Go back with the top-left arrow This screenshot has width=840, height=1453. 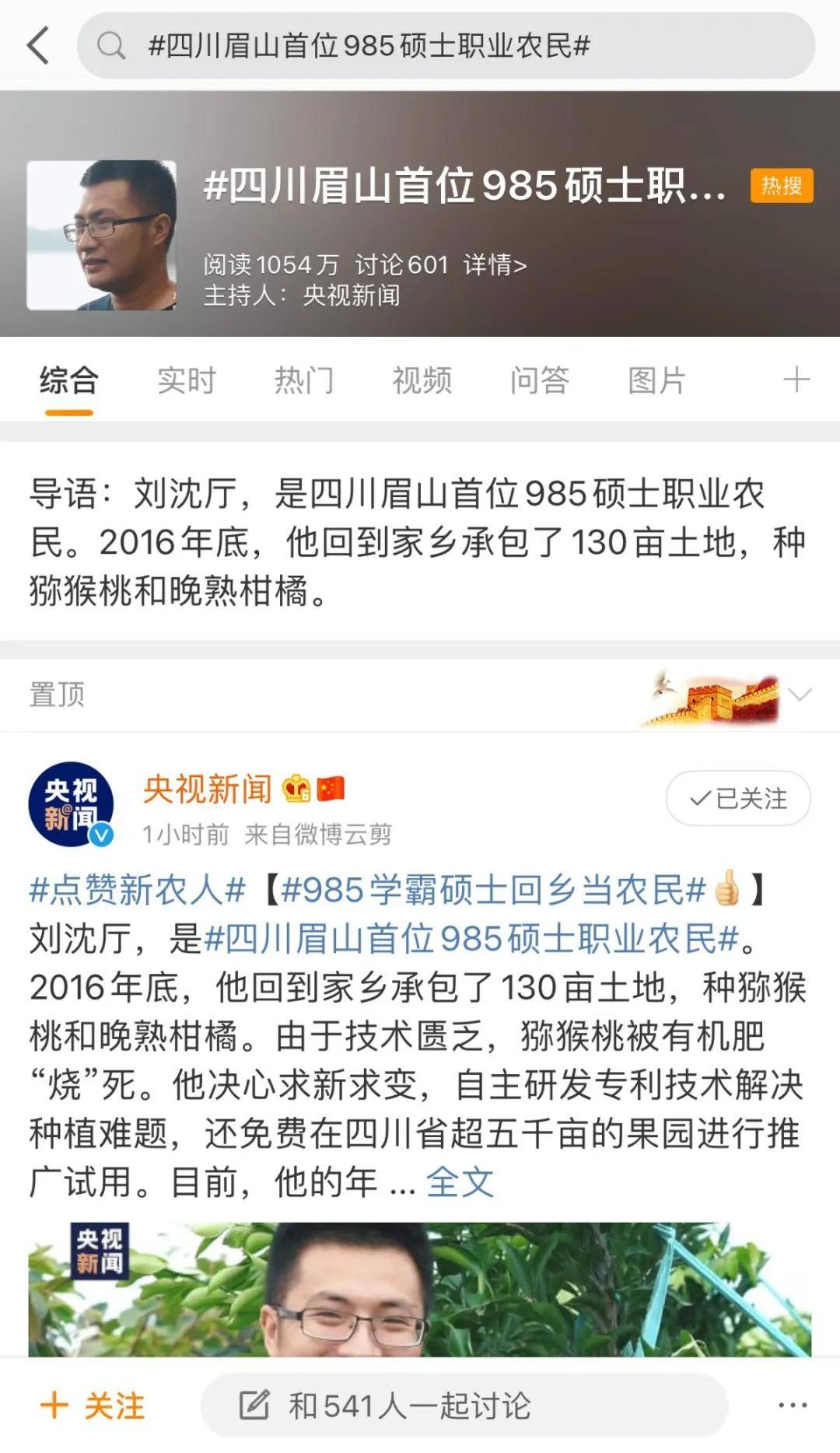pyautogui.click(x=37, y=45)
